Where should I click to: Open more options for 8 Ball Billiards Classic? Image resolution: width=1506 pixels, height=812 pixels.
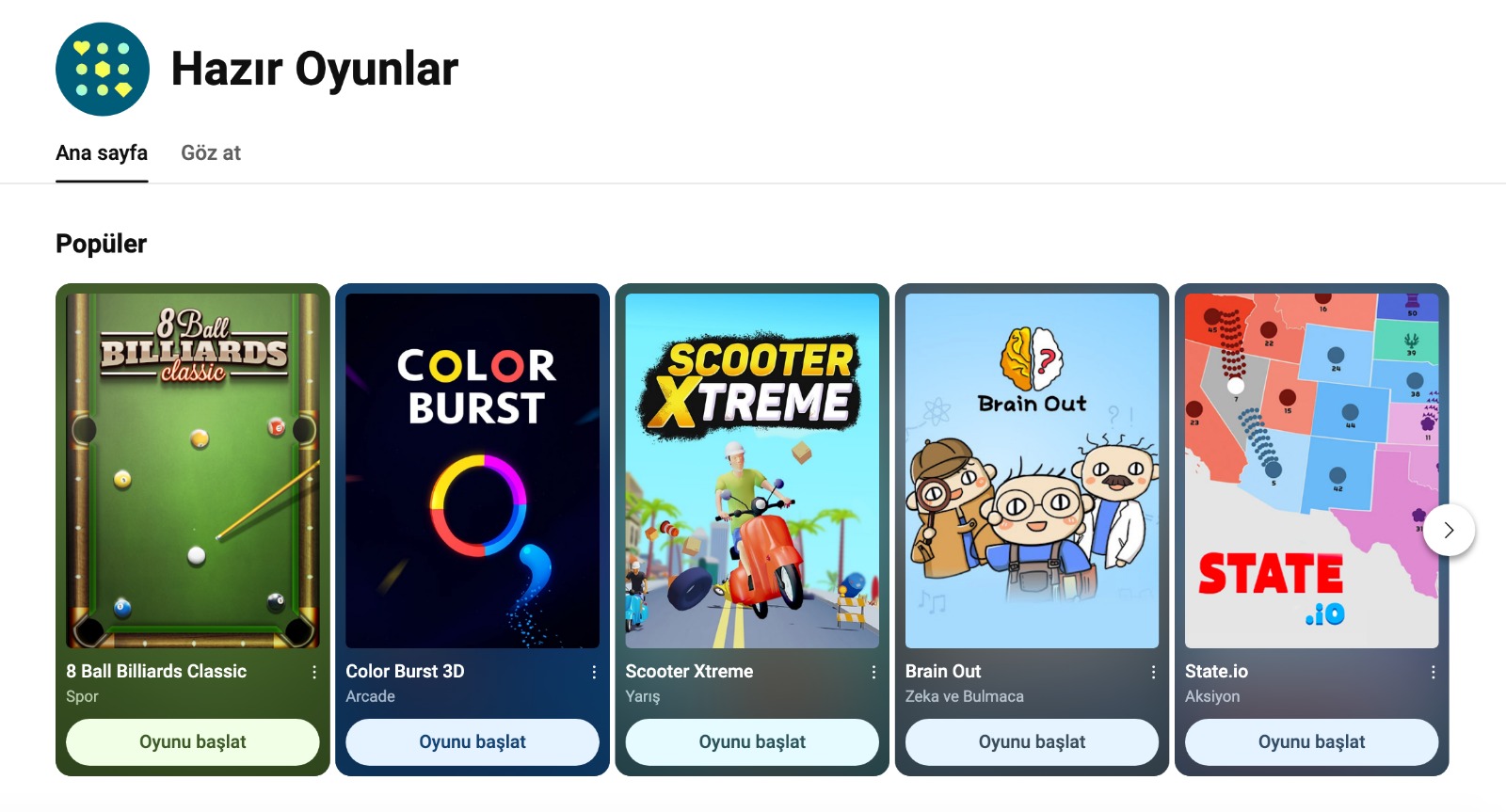click(x=314, y=672)
